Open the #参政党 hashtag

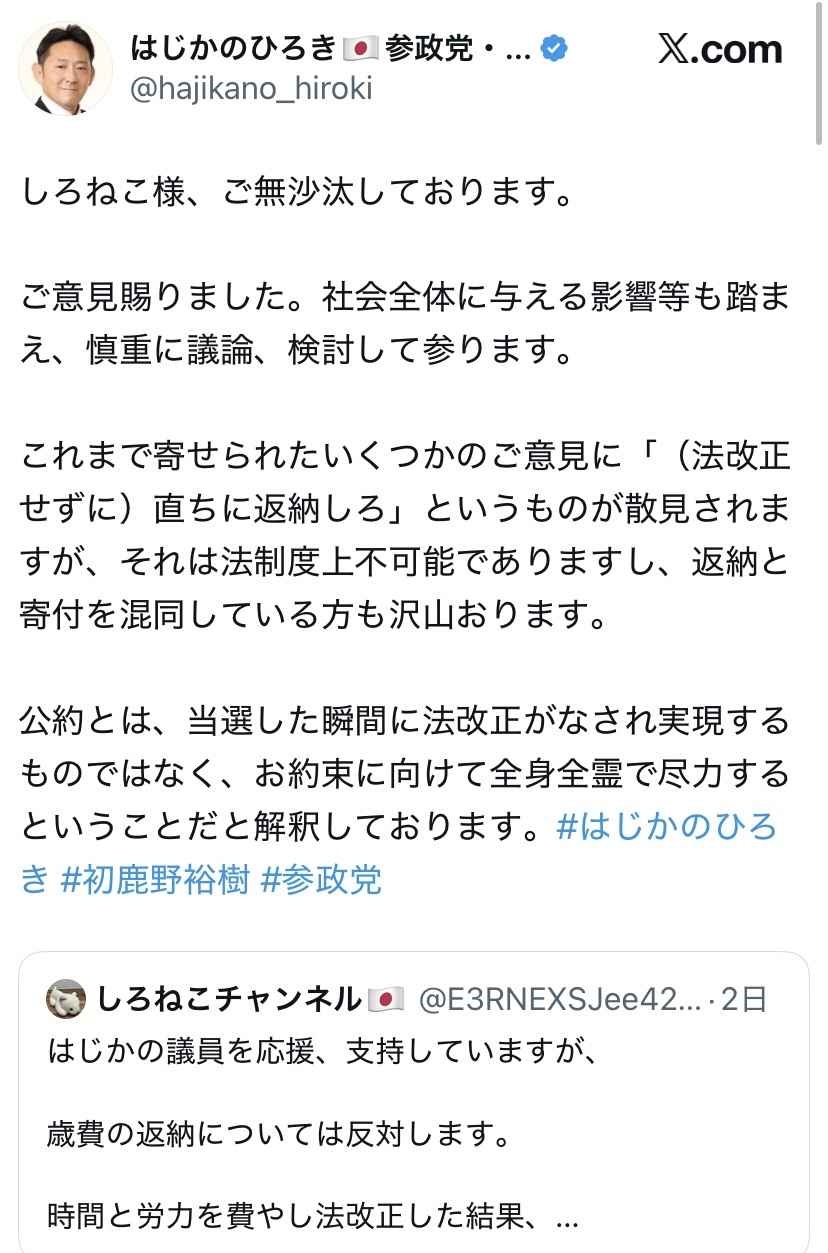click(x=321, y=880)
